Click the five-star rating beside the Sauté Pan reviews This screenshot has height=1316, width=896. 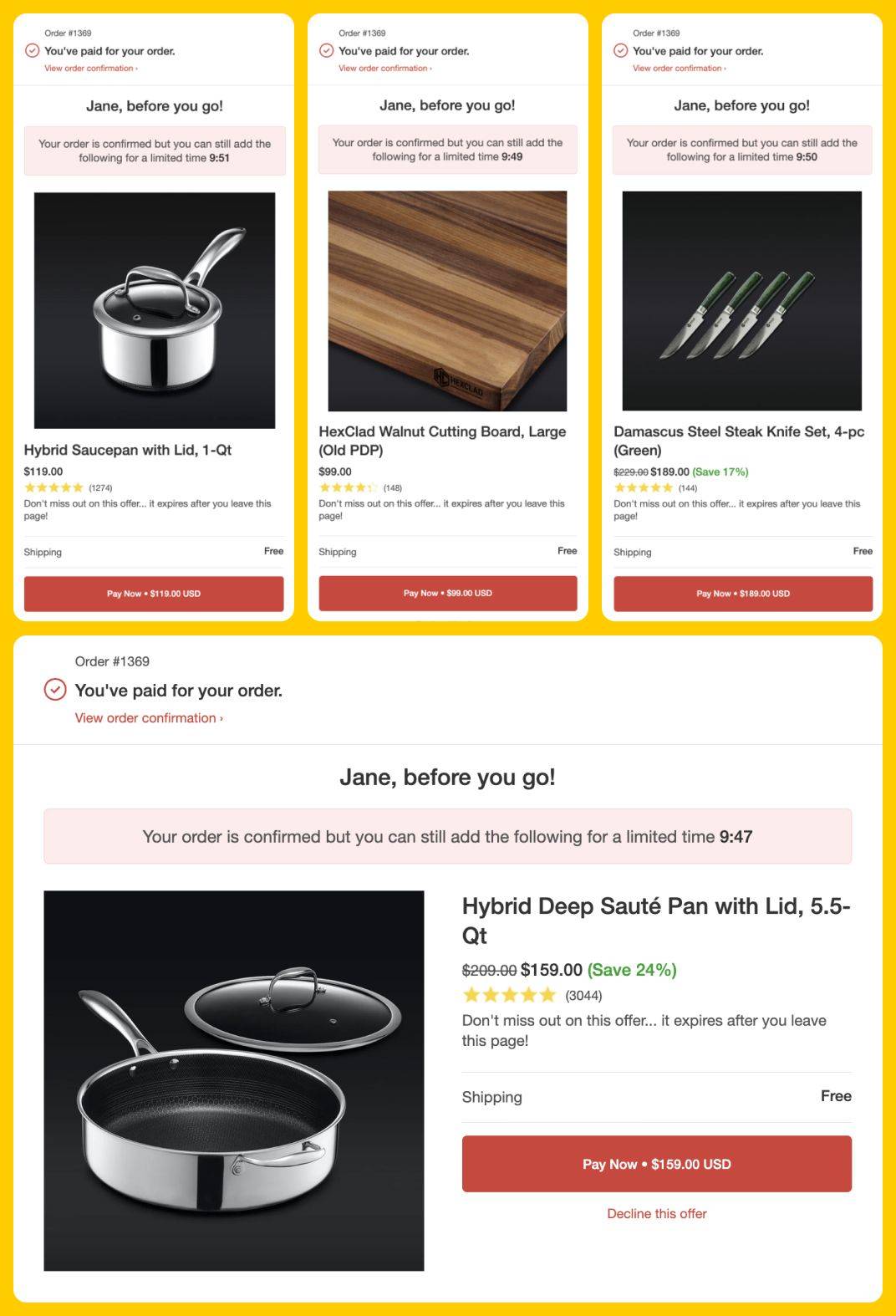click(x=507, y=995)
